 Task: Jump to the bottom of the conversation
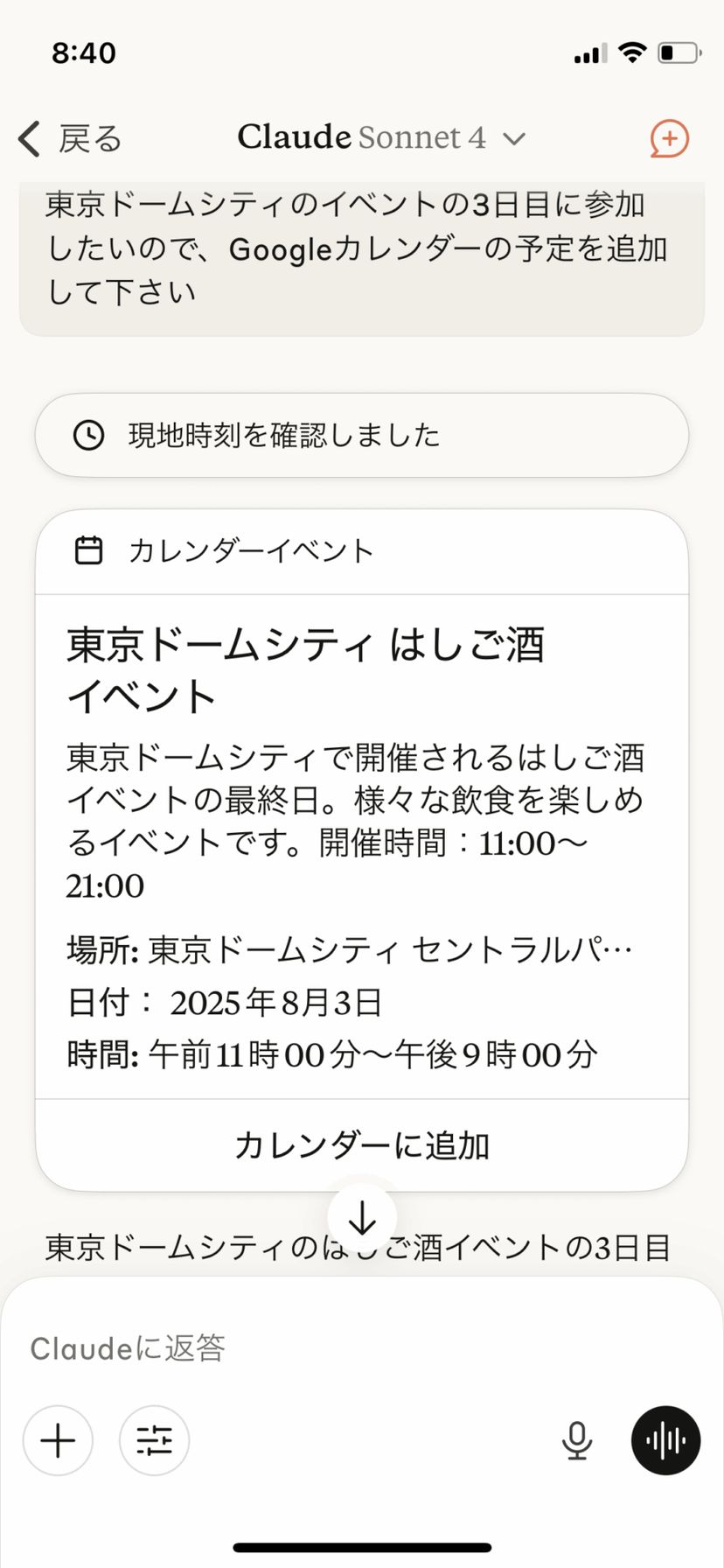362,1217
